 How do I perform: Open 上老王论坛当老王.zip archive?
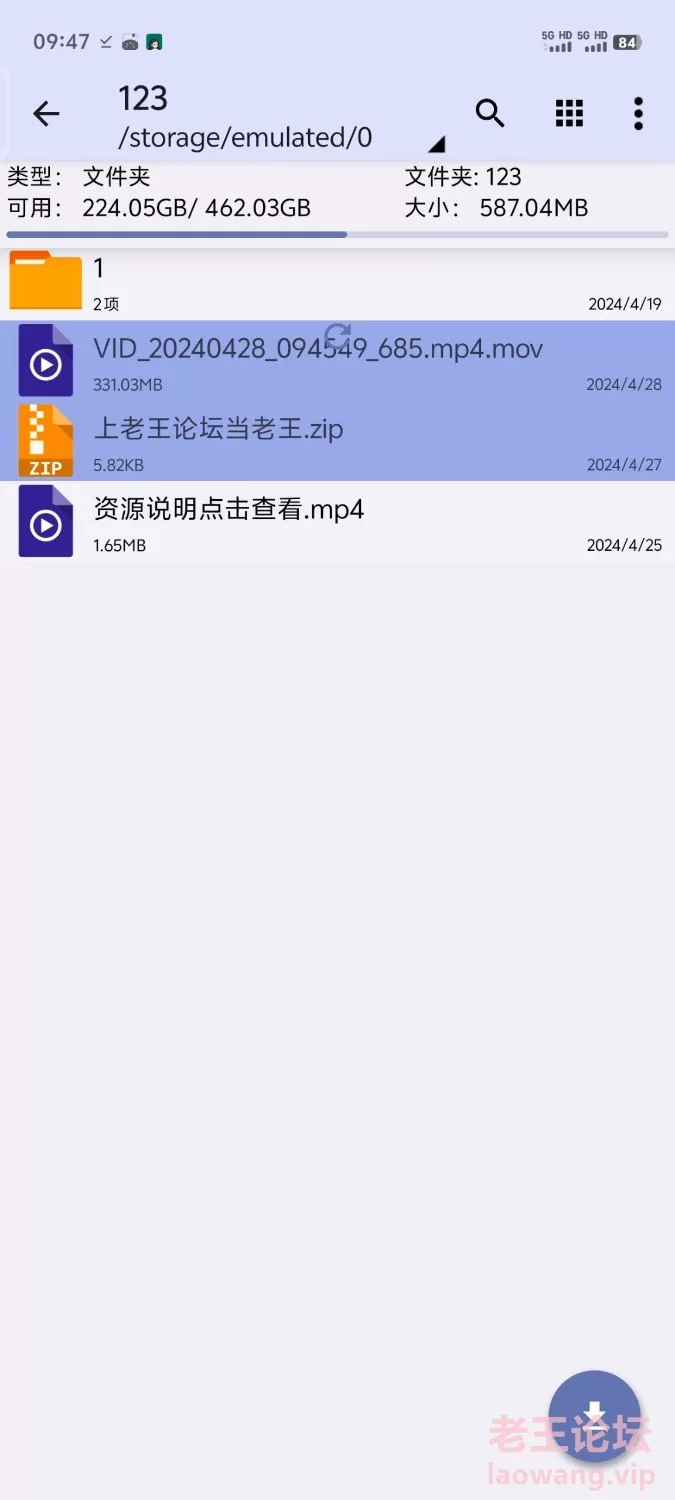tap(218, 442)
